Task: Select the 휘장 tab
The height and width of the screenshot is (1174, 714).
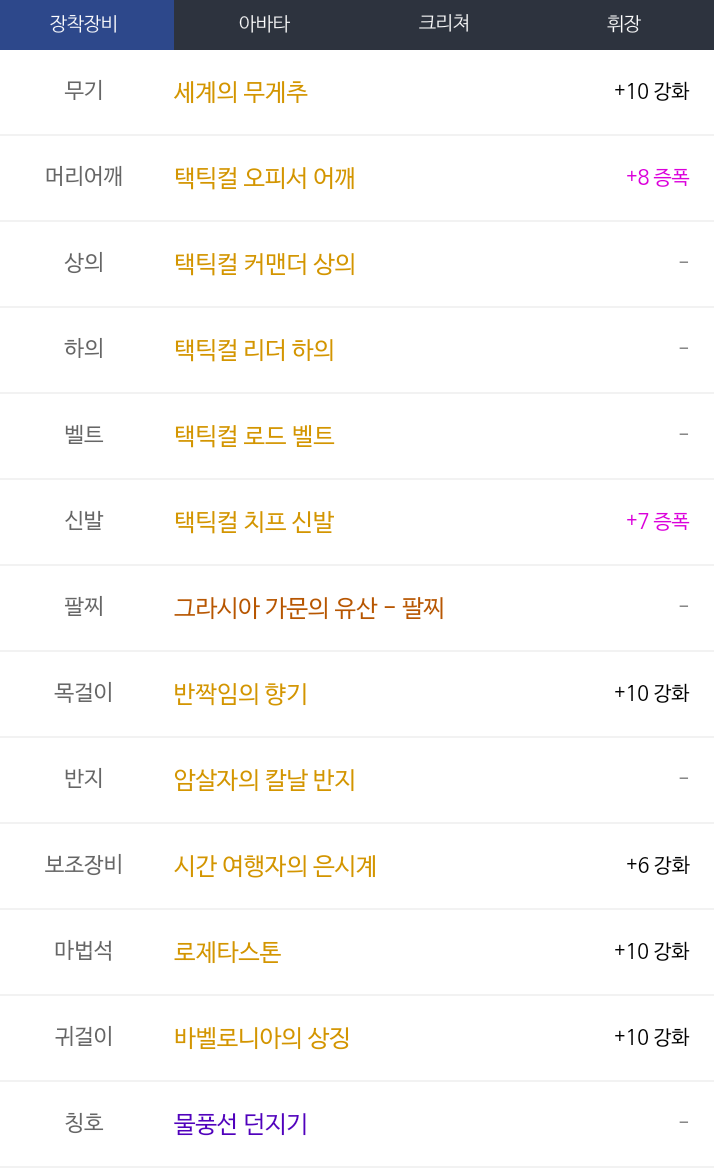Action: [x=623, y=24]
